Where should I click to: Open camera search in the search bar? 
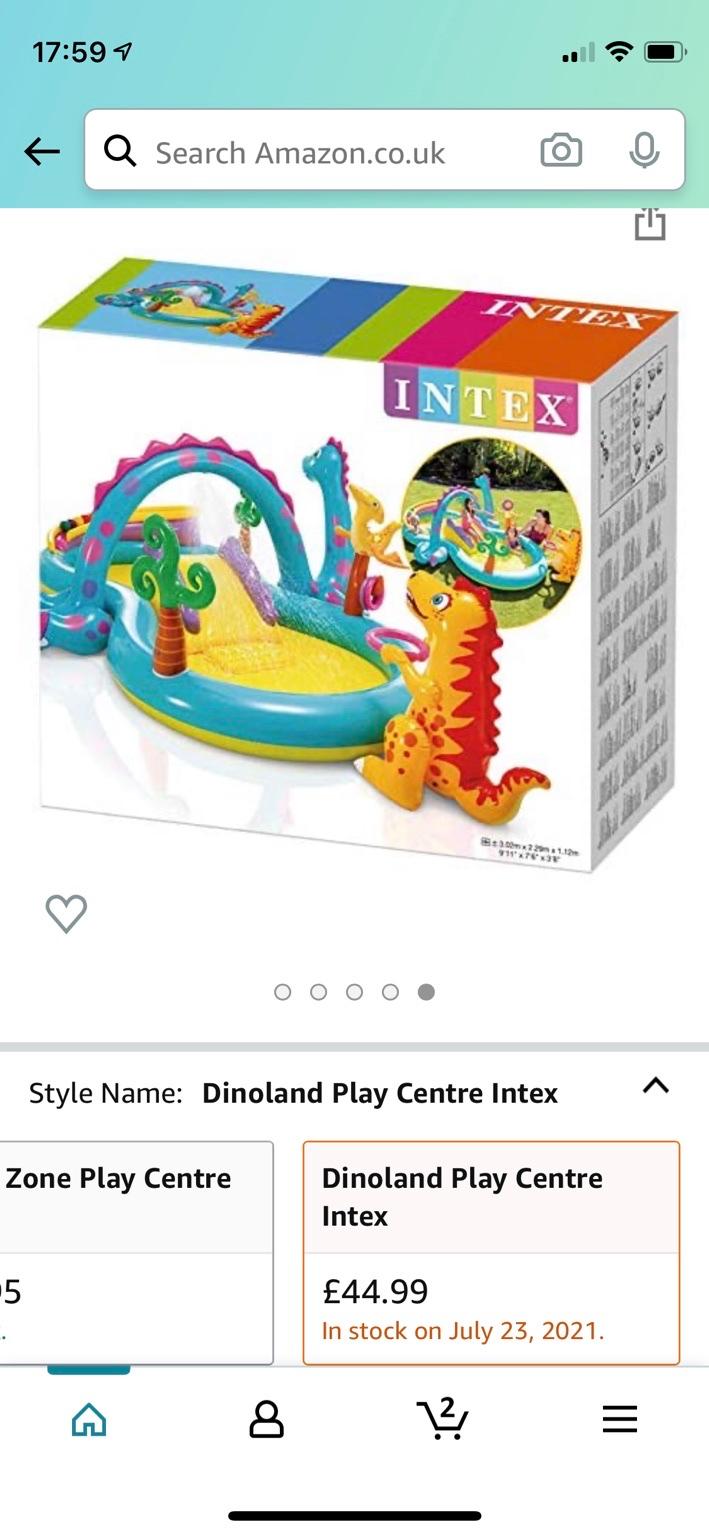[x=561, y=151]
